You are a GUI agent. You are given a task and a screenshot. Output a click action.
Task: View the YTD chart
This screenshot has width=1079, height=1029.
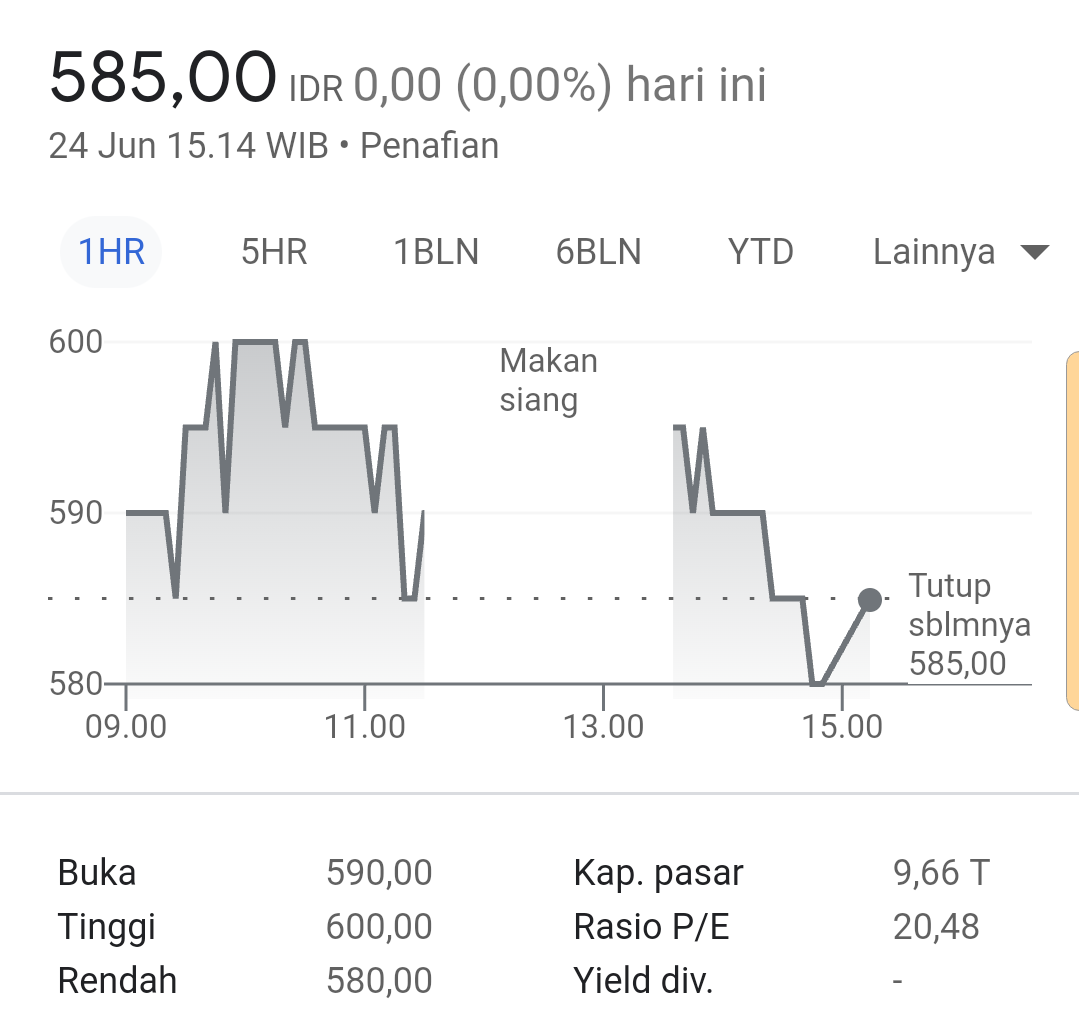pyautogui.click(x=760, y=252)
